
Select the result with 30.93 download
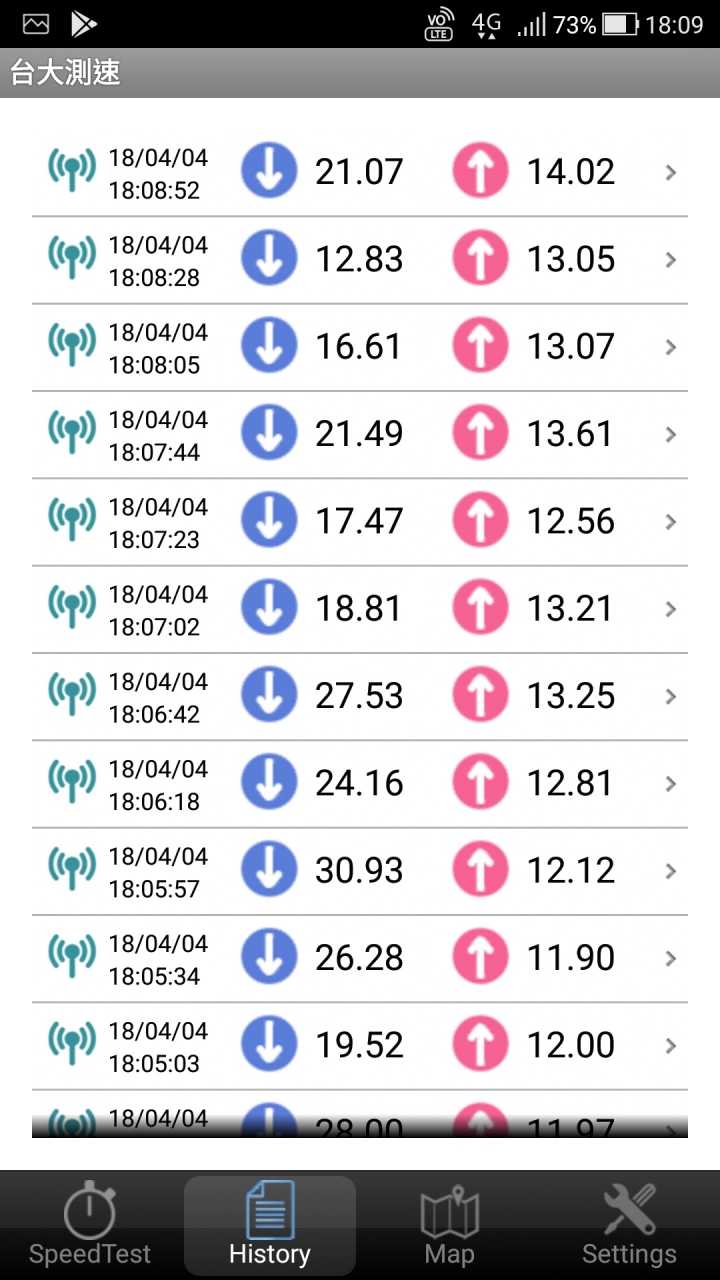(x=360, y=871)
